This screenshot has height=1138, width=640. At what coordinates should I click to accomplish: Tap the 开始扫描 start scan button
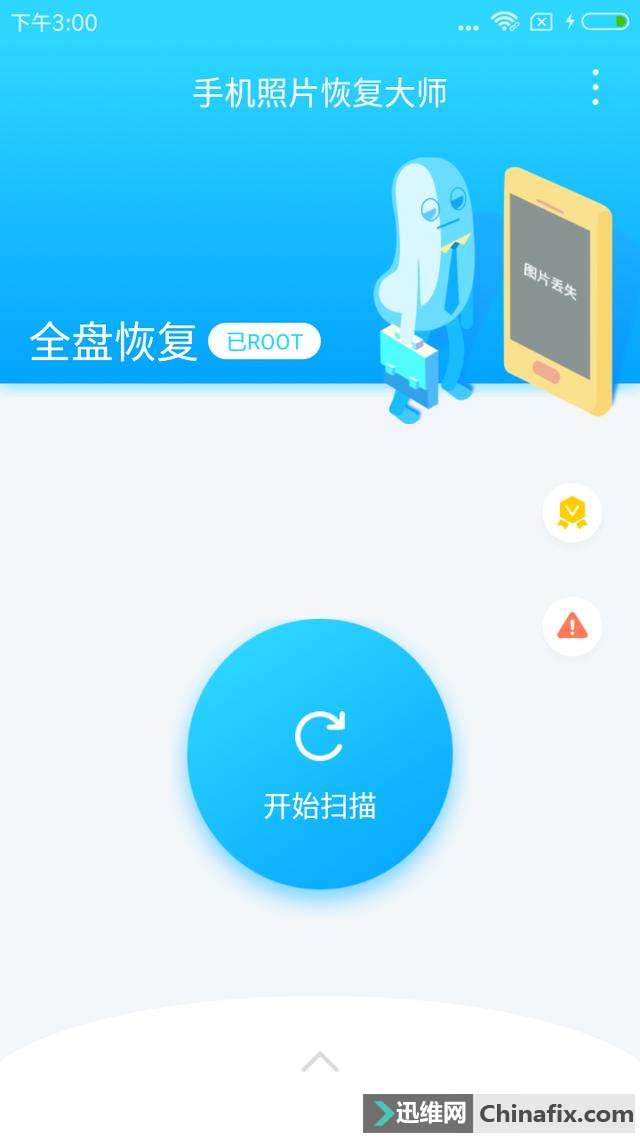[320, 754]
